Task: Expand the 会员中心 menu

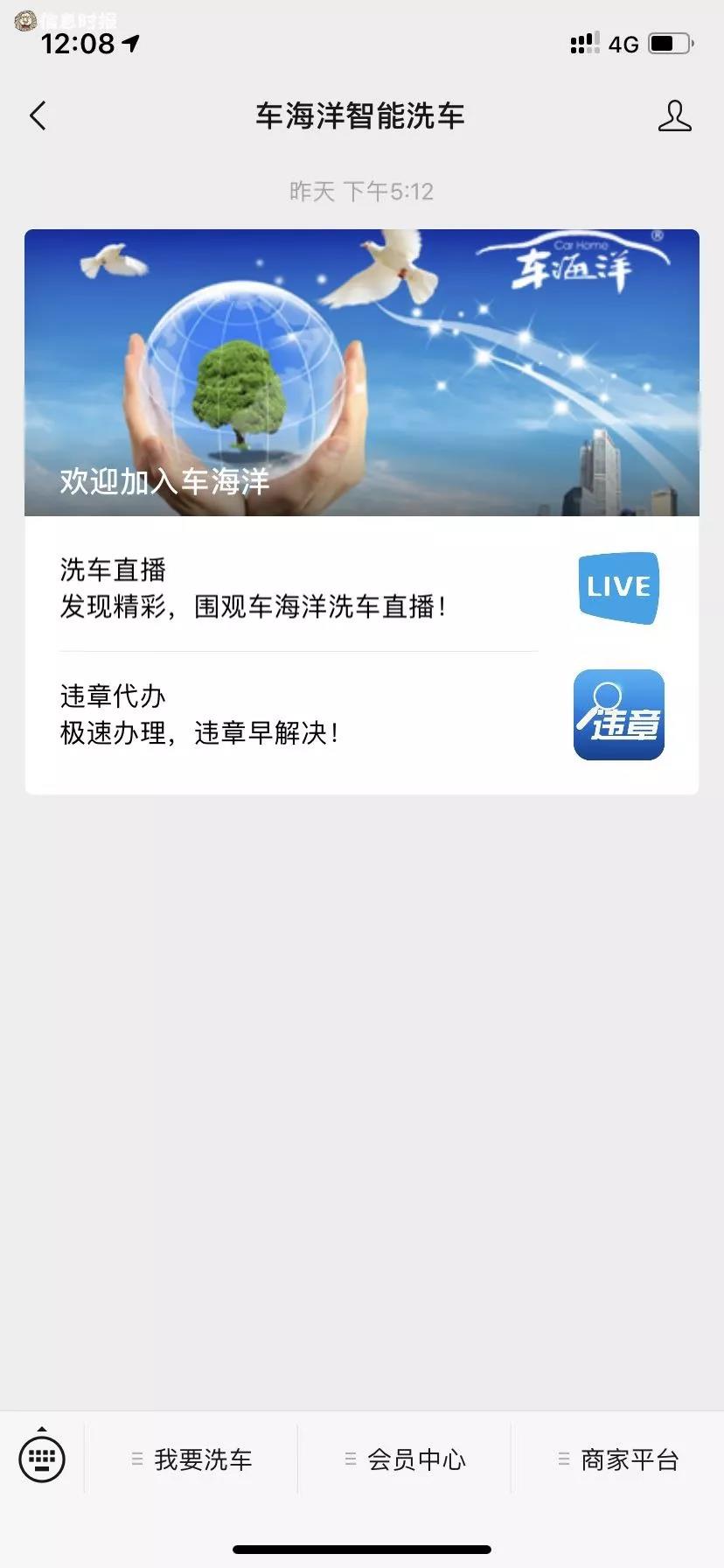Action: [x=406, y=1459]
